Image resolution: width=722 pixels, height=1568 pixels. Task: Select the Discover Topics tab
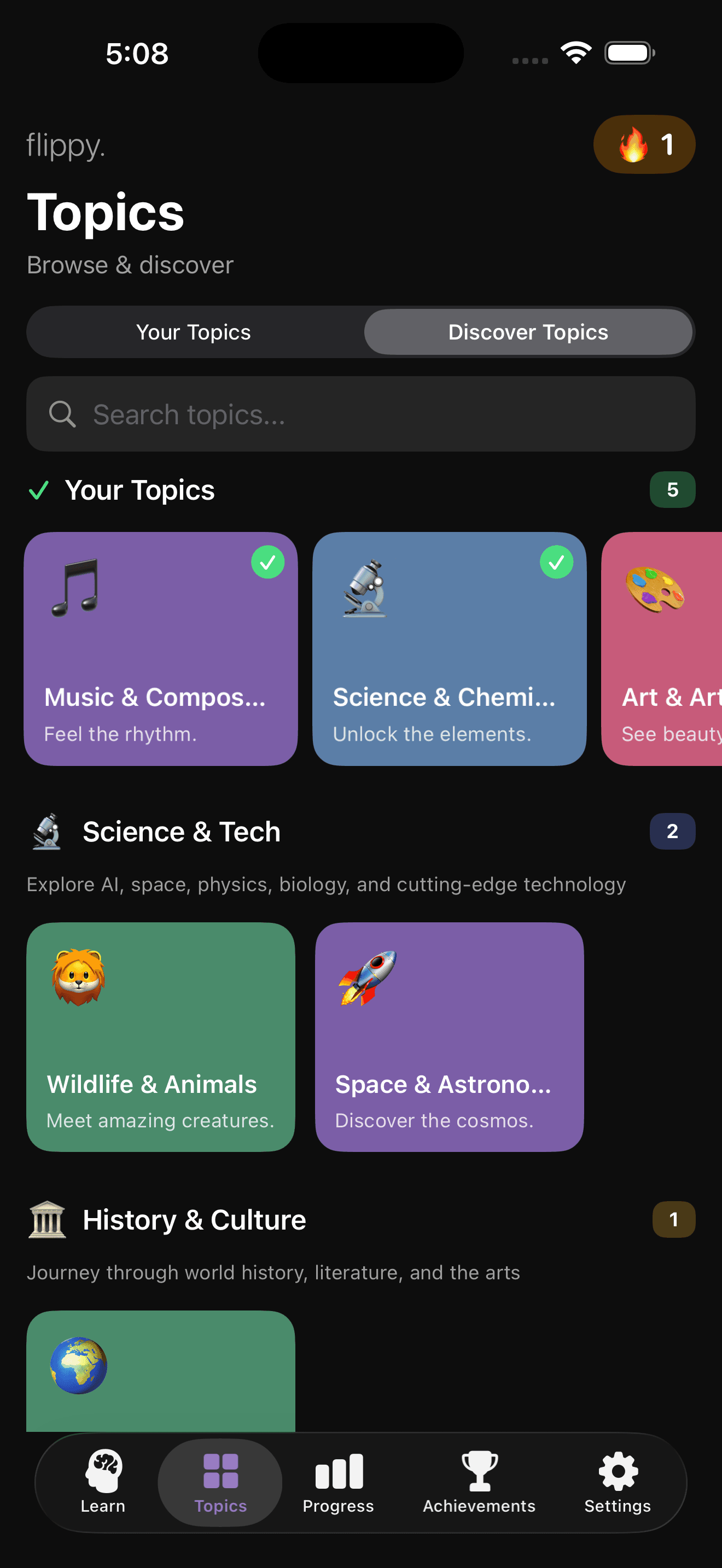click(527, 332)
